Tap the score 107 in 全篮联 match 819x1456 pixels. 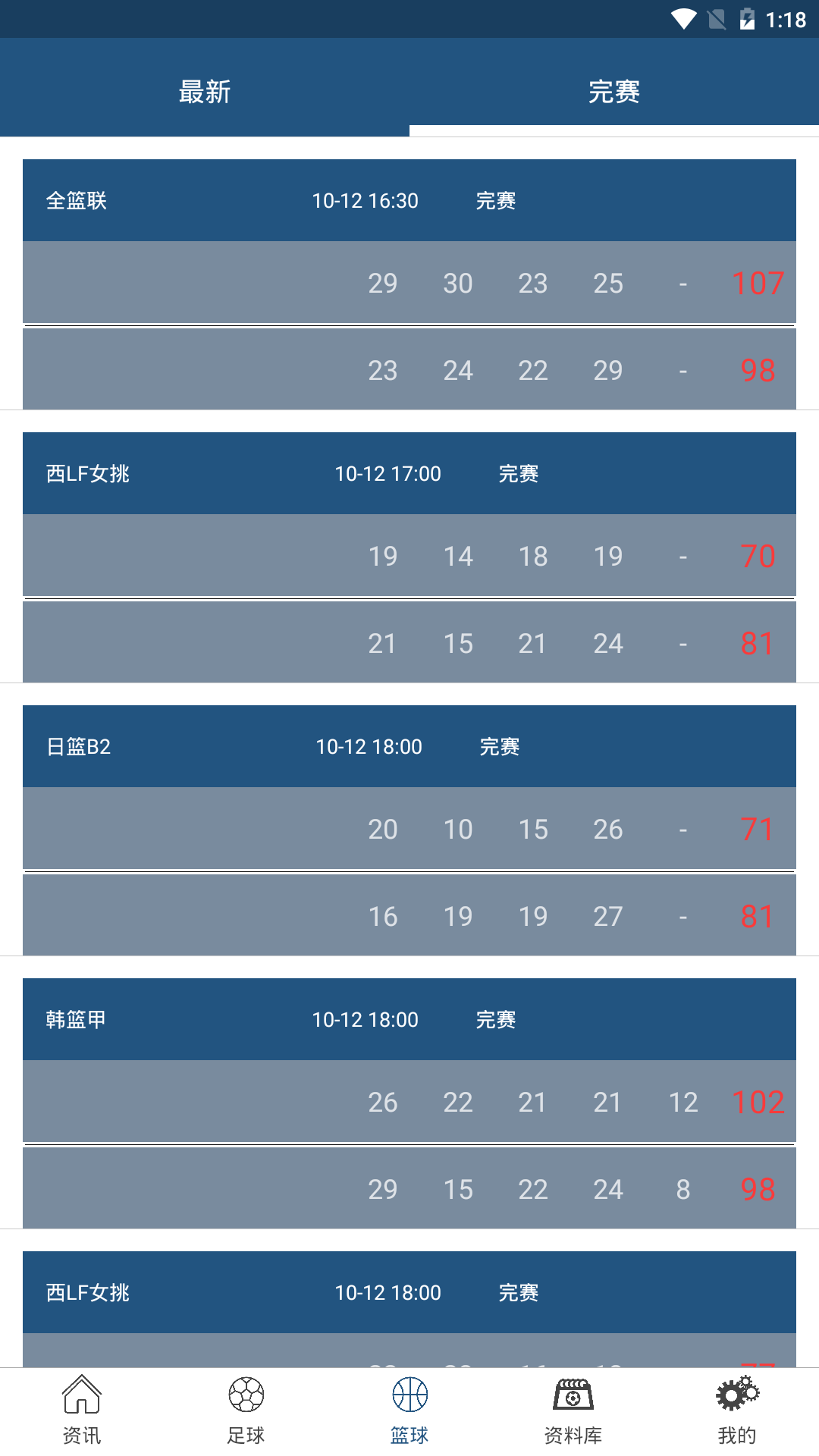click(757, 283)
